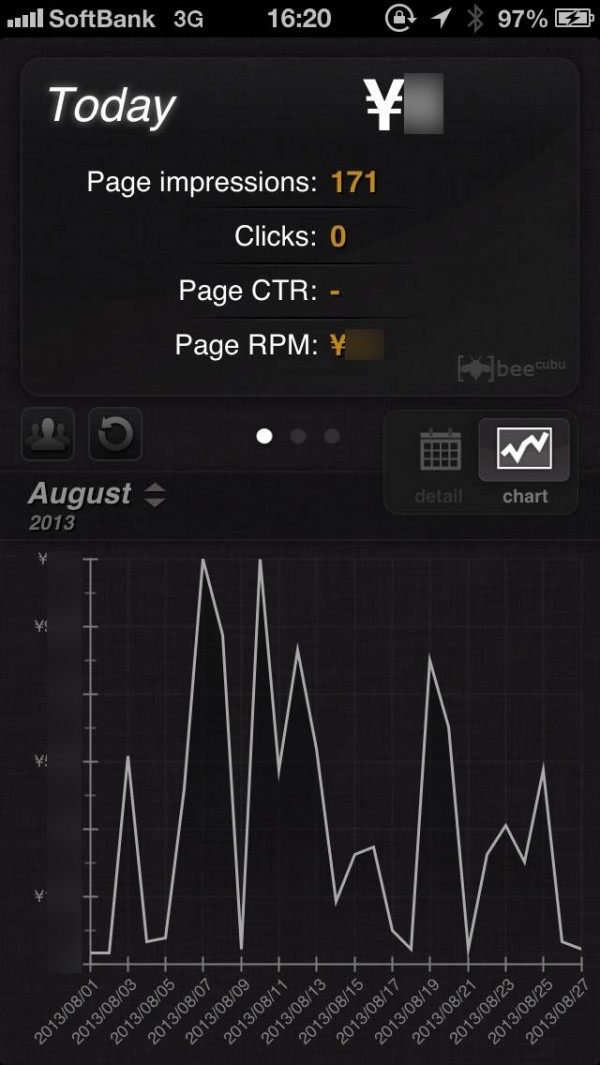The height and width of the screenshot is (1065, 600).
Task: Refresh the earnings data
Action: [115, 435]
